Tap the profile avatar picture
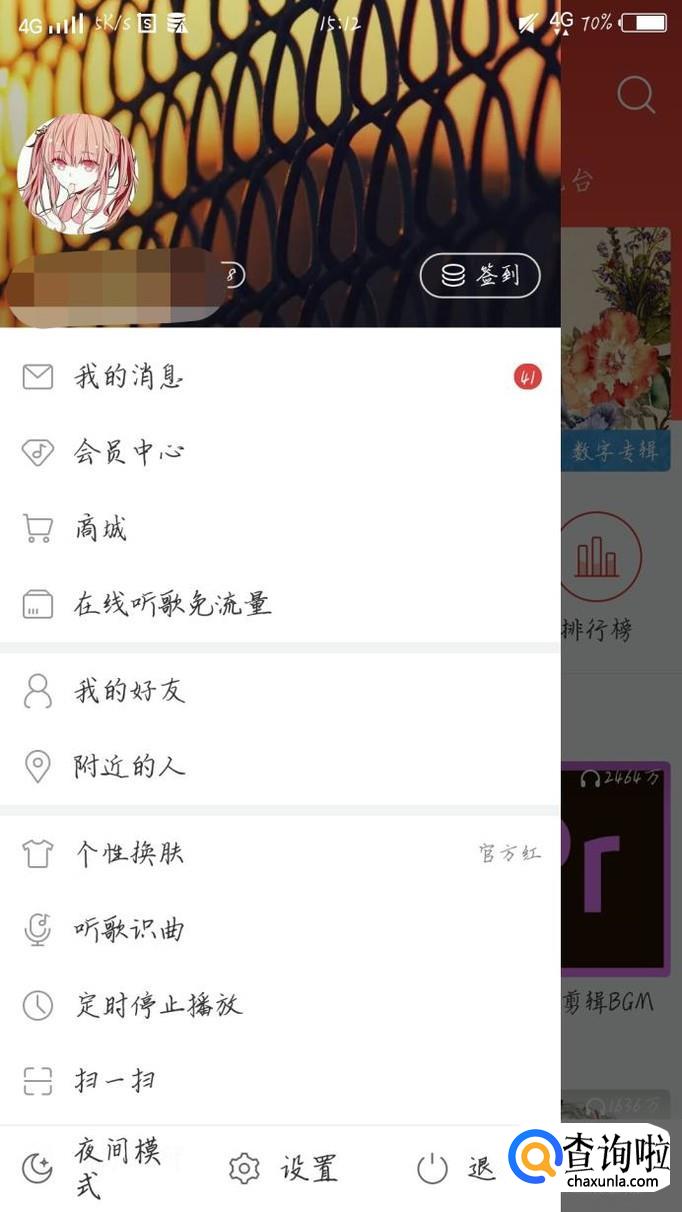 point(78,173)
